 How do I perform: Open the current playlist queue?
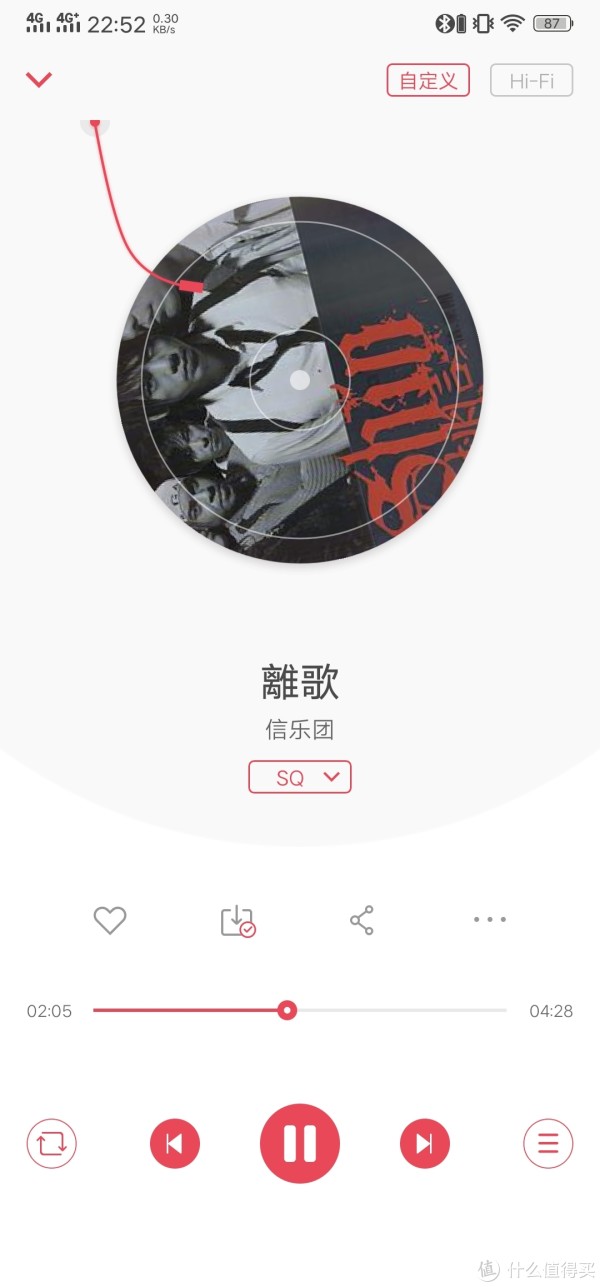[x=548, y=1143]
